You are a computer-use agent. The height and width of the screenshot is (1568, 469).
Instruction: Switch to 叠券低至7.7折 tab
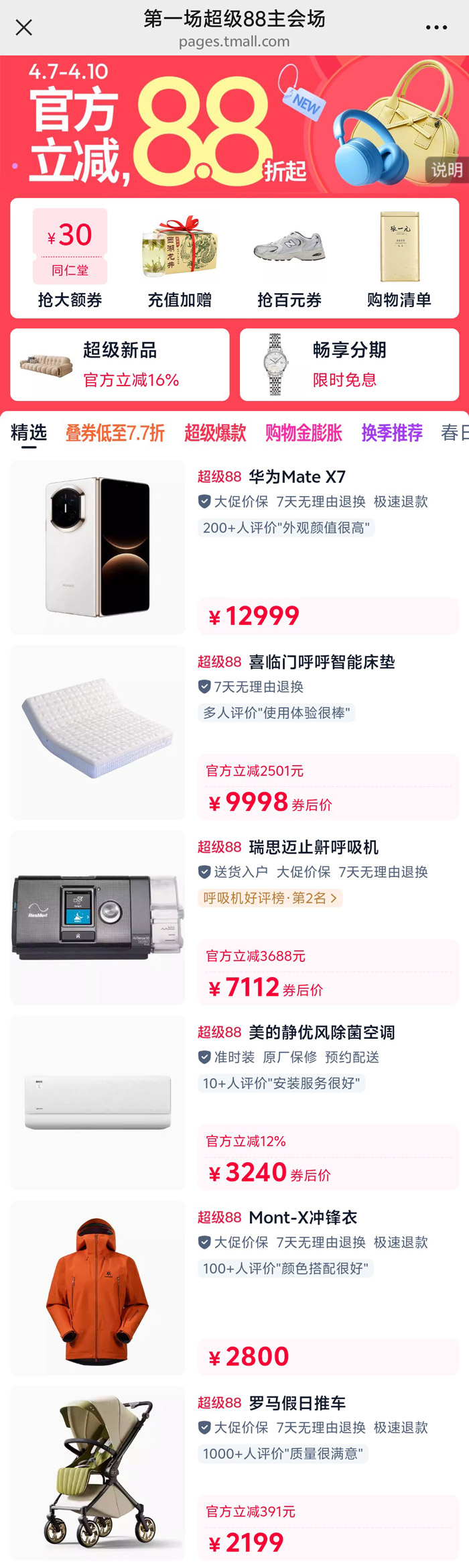(115, 433)
